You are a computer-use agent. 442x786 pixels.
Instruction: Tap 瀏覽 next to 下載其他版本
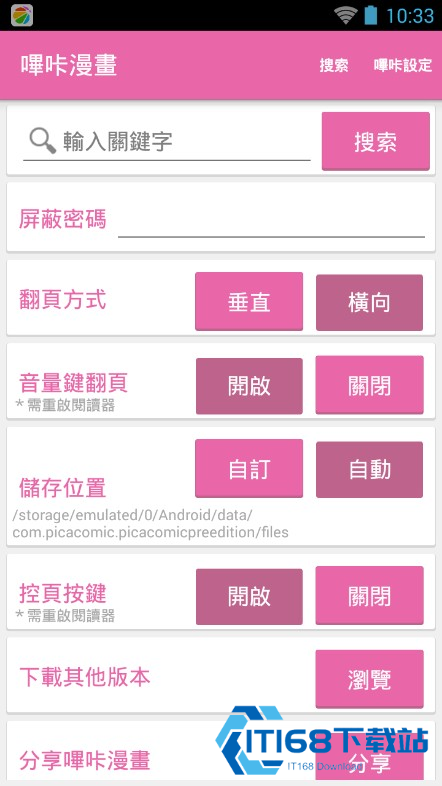[x=369, y=680]
